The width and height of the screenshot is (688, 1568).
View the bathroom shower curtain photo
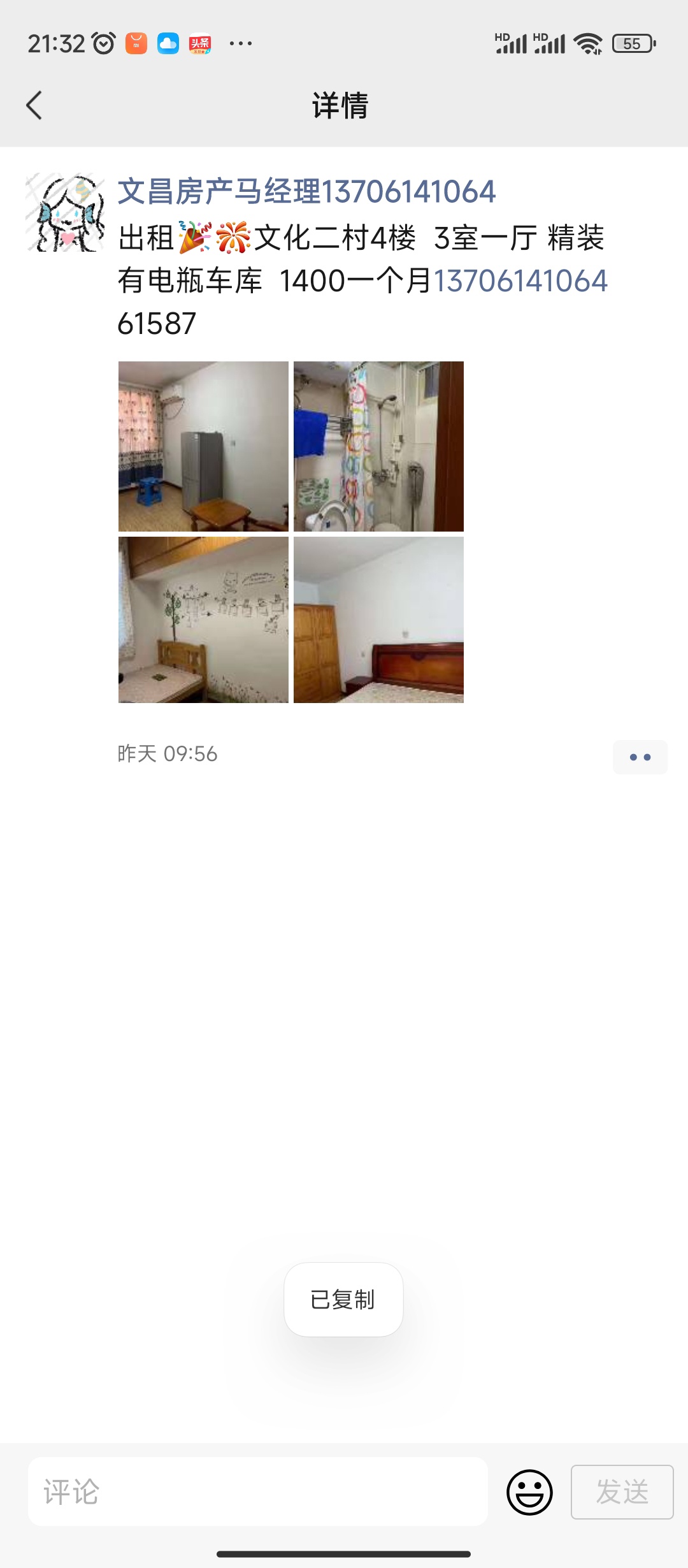[x=378, y=446]
